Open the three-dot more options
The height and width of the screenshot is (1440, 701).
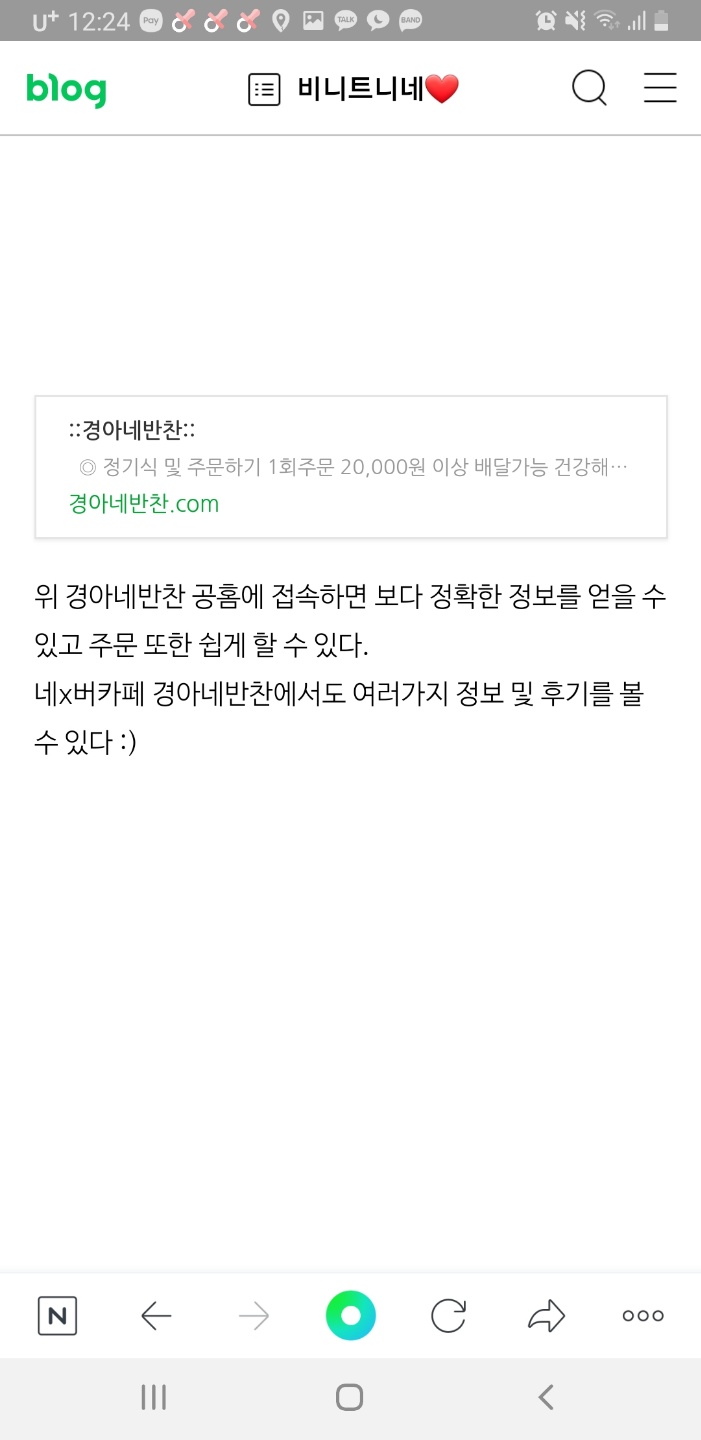(643, 1316)
